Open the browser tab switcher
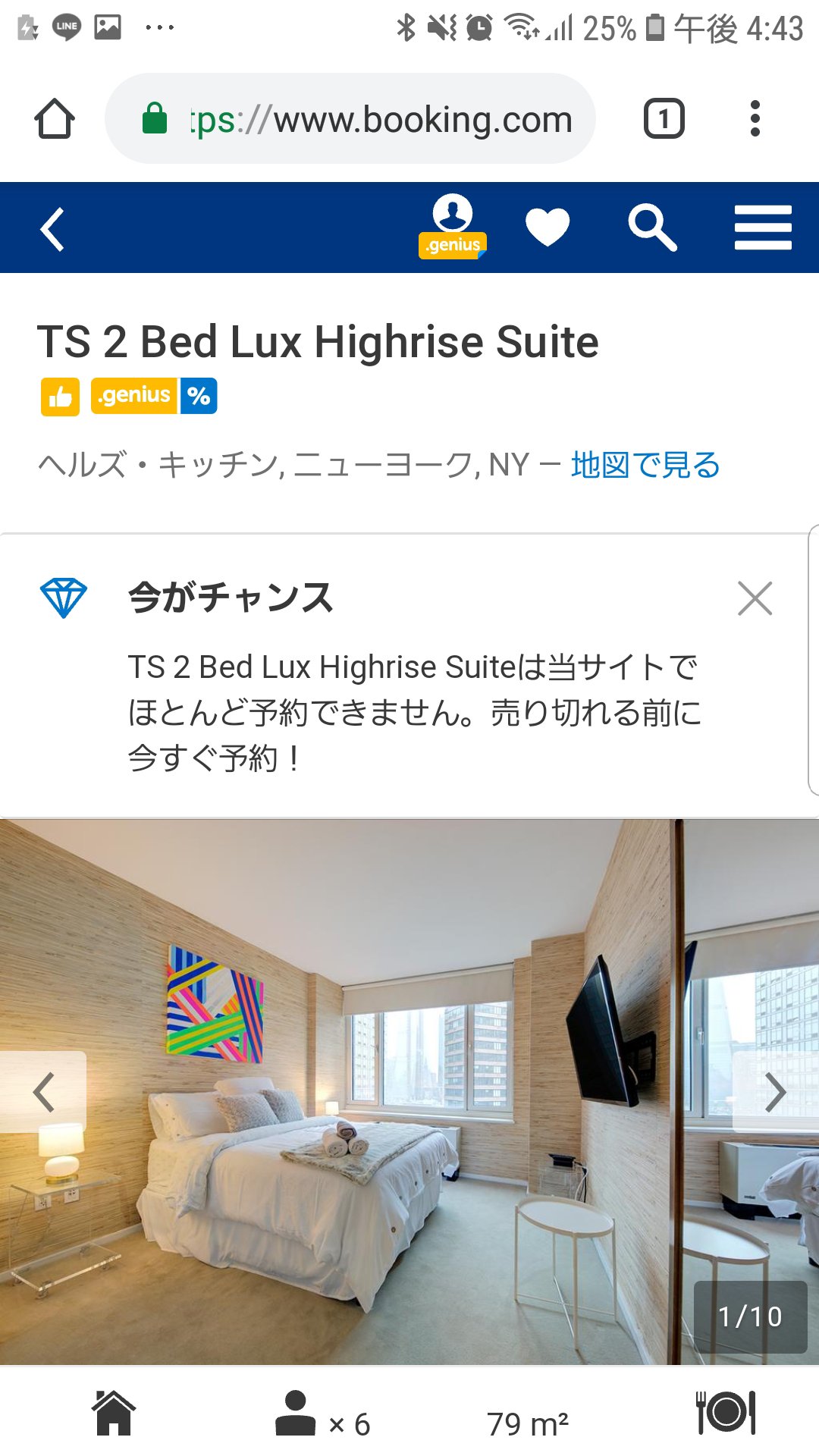 tap(664, 119)
